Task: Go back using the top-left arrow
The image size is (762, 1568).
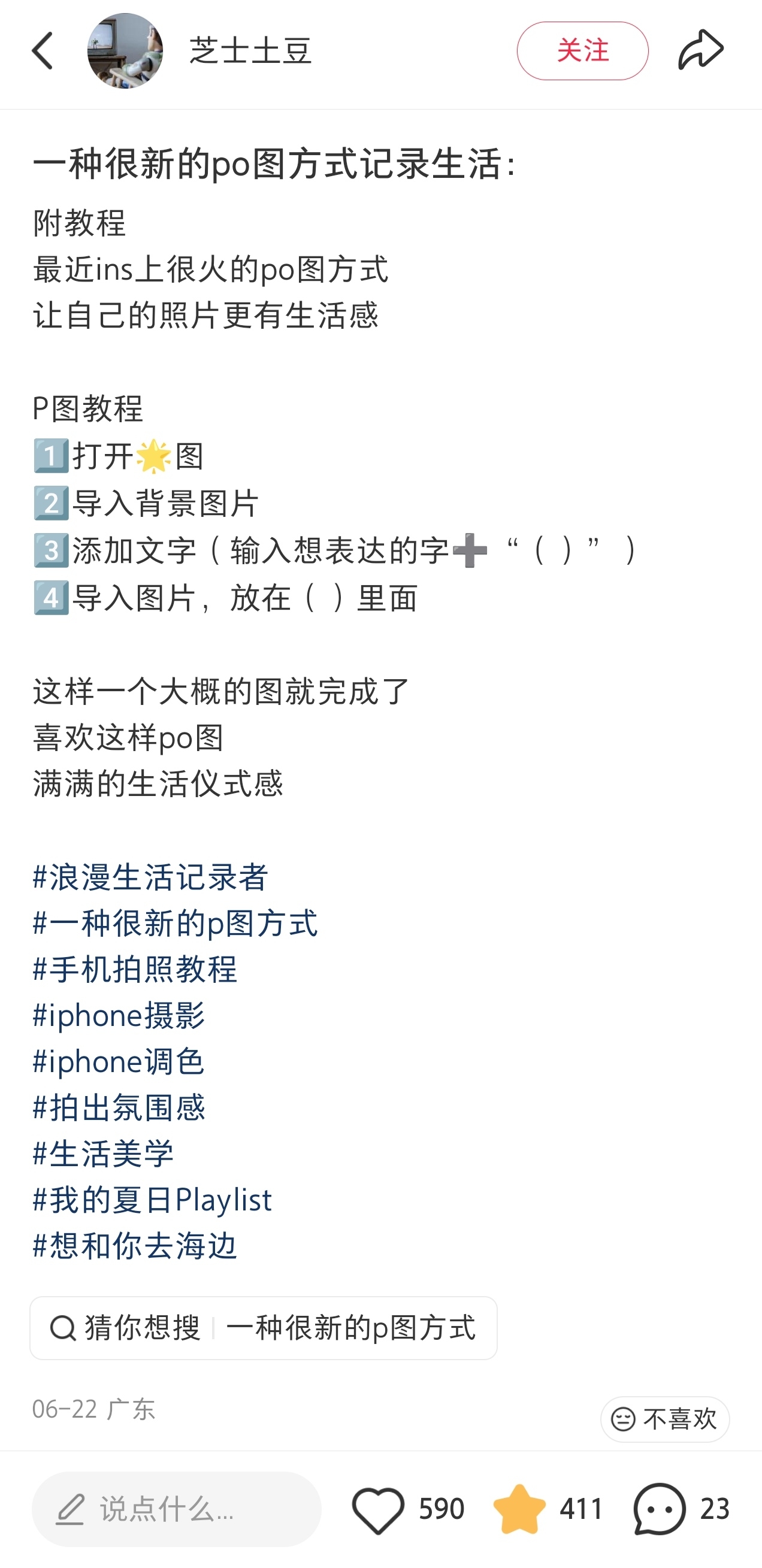Action: pos(43,51)
